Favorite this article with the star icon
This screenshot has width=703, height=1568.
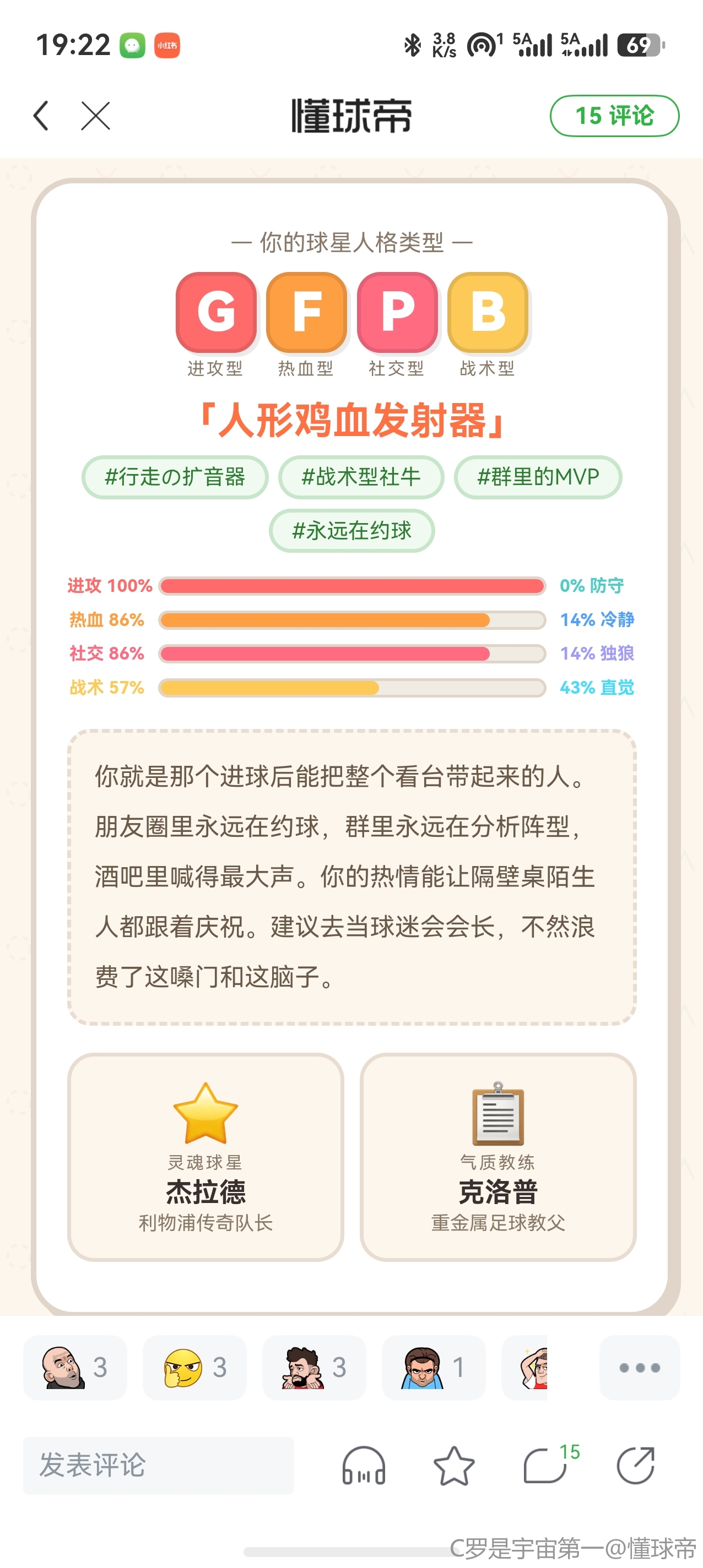pos(454,1465)
